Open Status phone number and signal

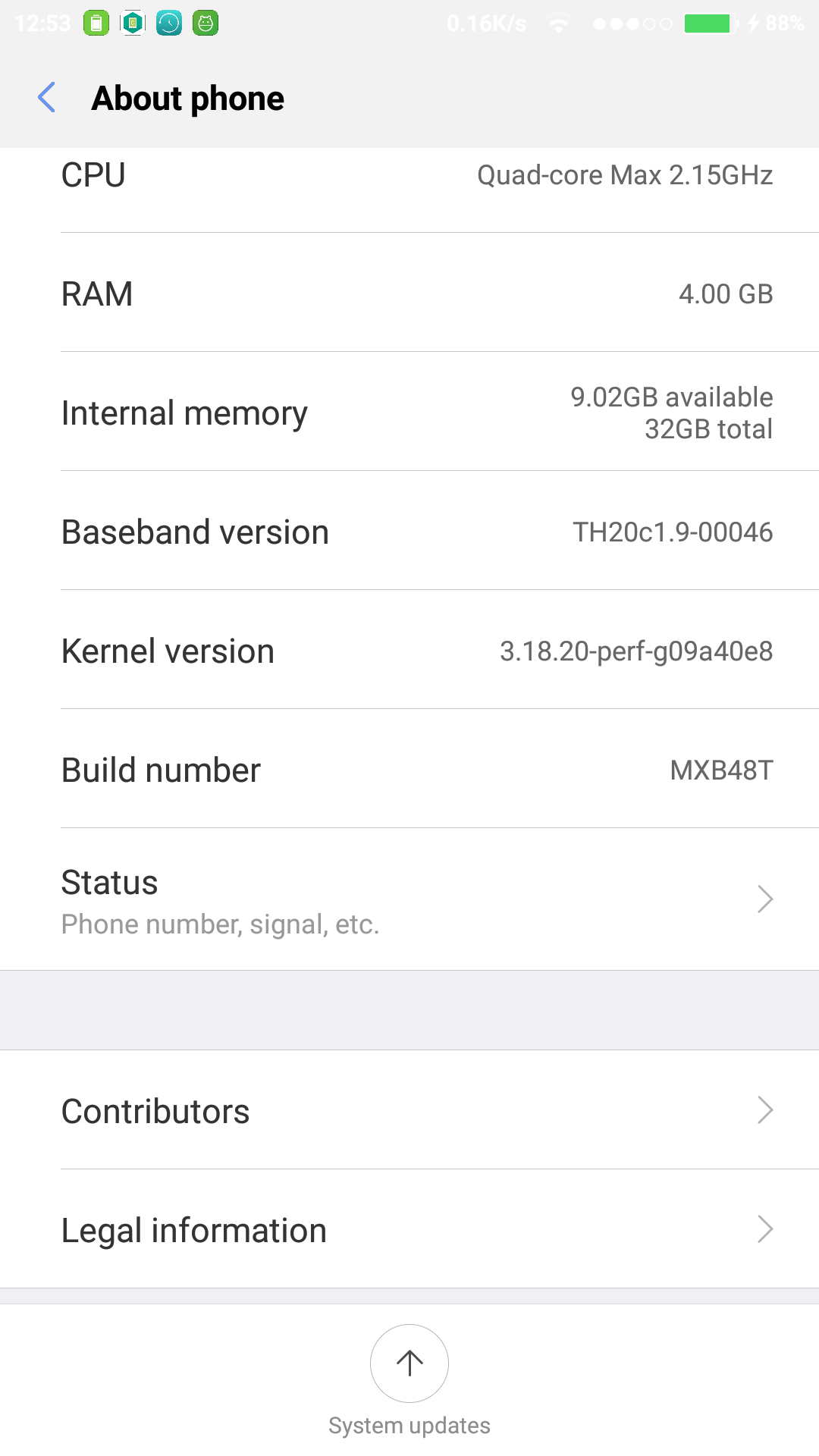pos(409,899)
